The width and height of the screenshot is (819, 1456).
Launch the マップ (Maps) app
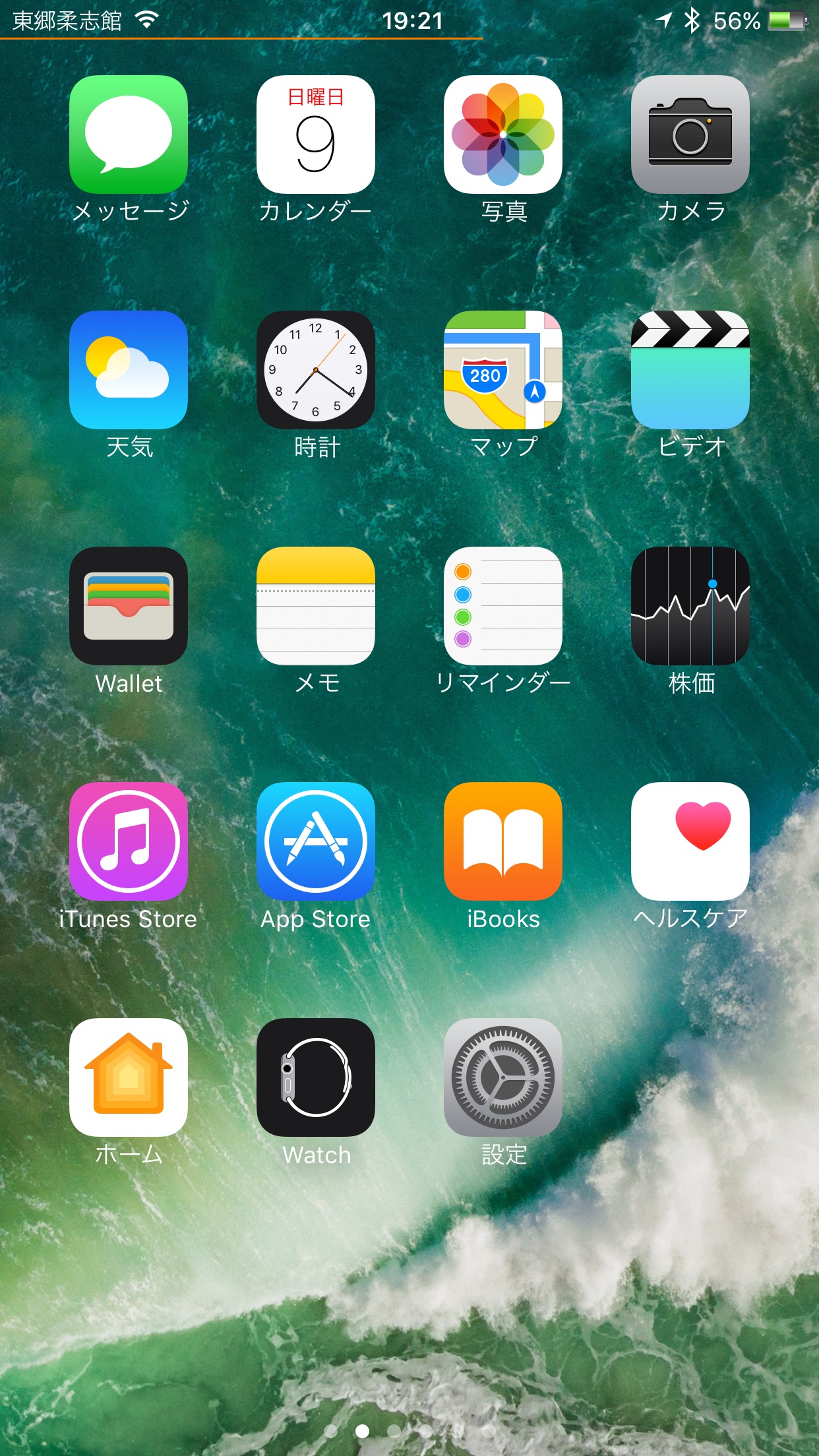point(503,370)
